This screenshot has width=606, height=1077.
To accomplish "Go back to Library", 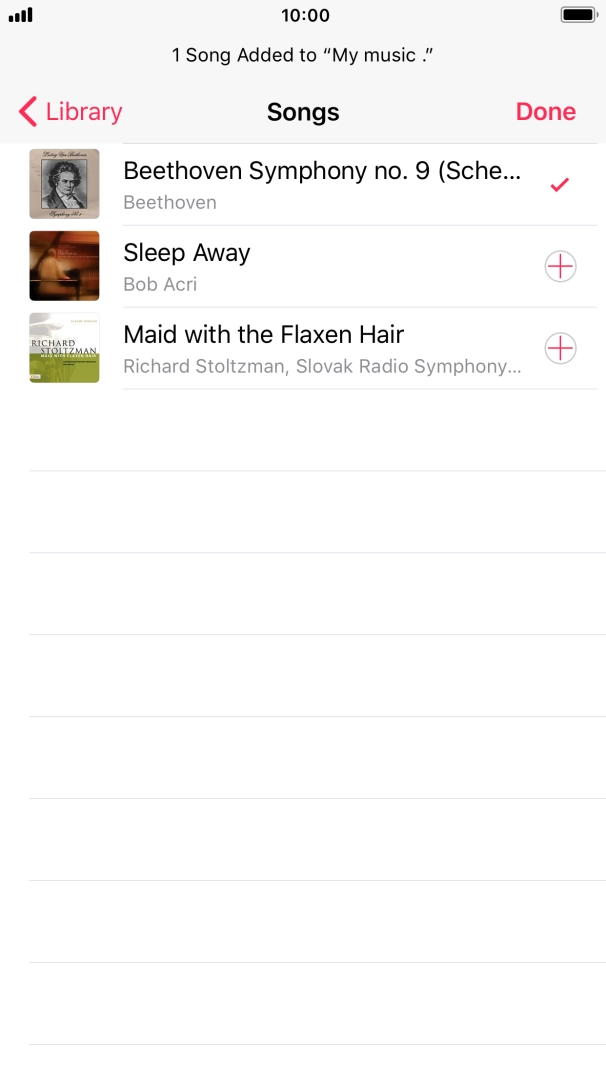I will click(x=70, y=112).
